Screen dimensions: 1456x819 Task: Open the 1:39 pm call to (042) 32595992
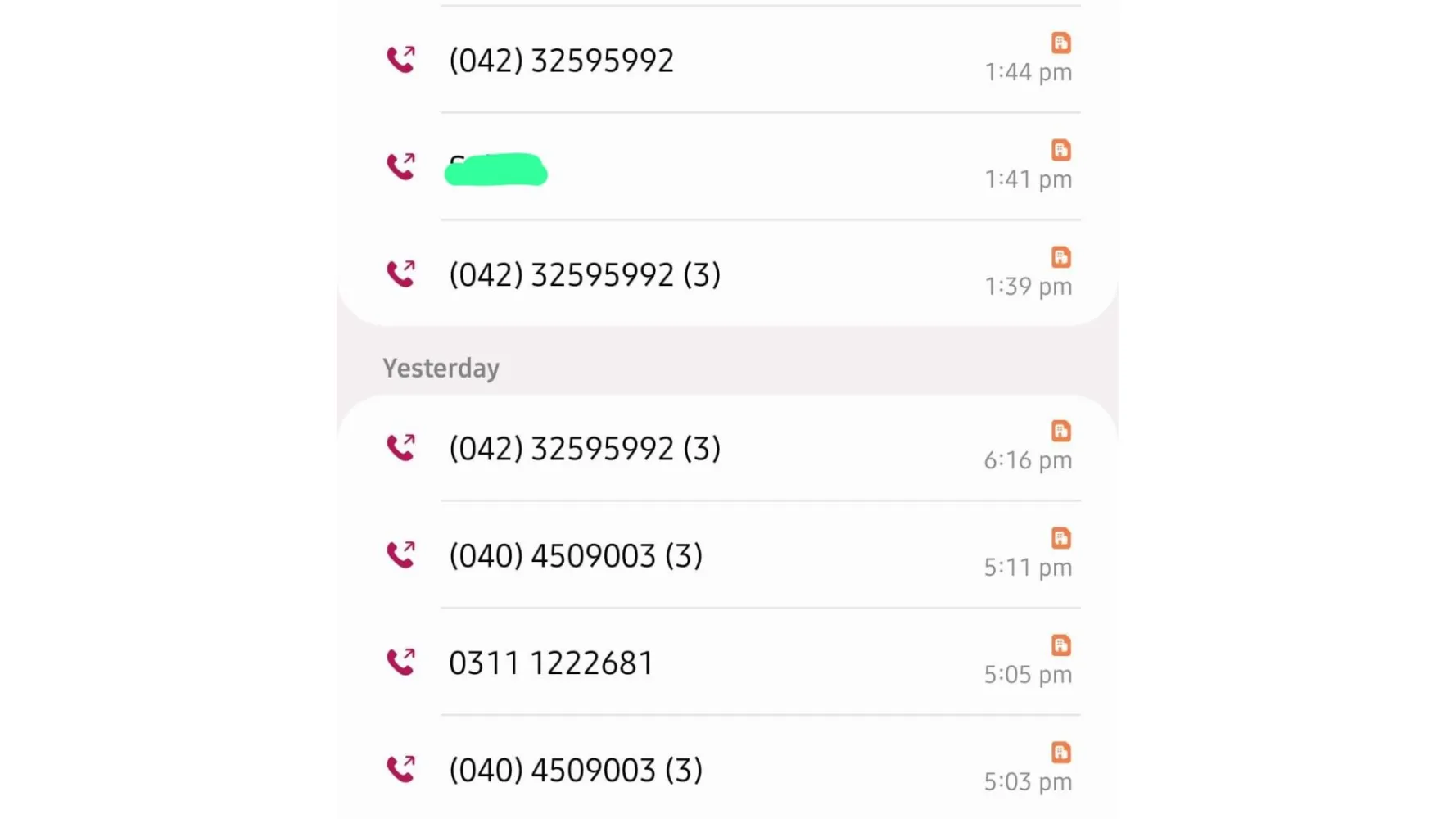coord(585,275)
